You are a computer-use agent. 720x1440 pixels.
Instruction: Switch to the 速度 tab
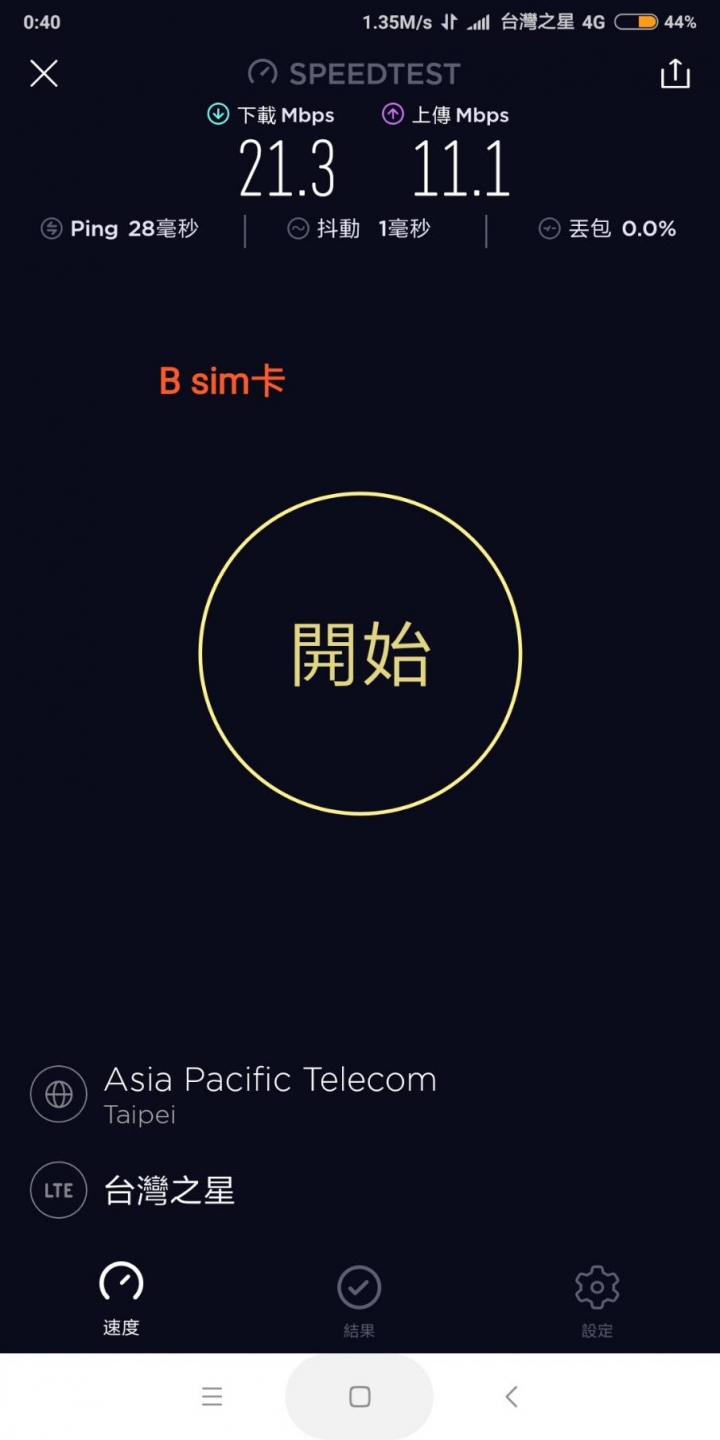point(121,1300)
